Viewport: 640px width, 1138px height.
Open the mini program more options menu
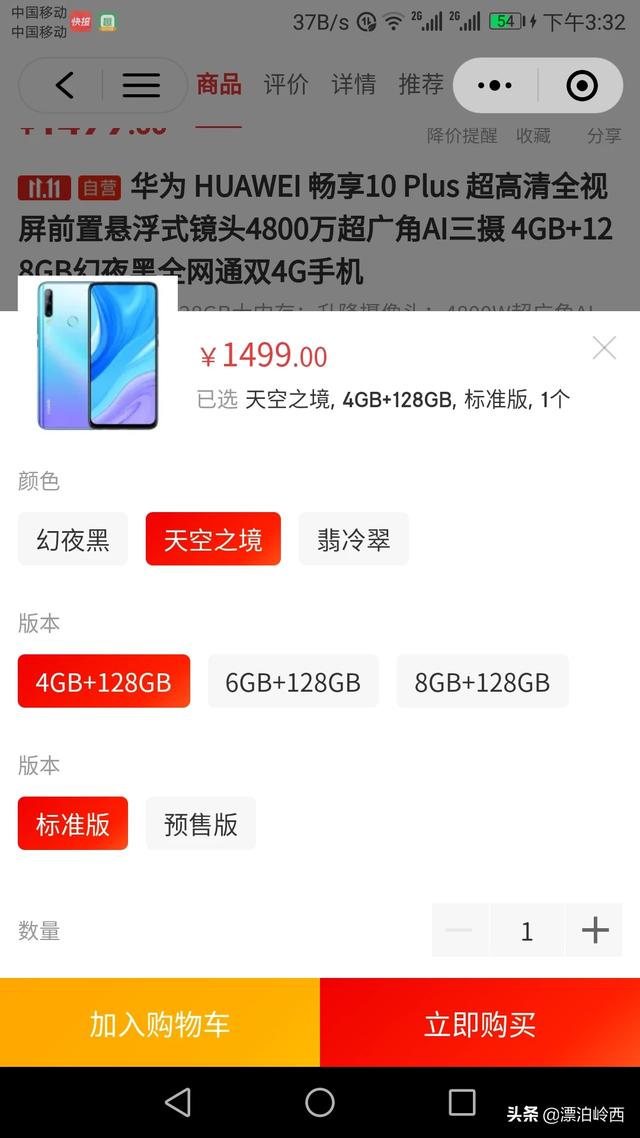pyautogui.click(x=495, y=86)
